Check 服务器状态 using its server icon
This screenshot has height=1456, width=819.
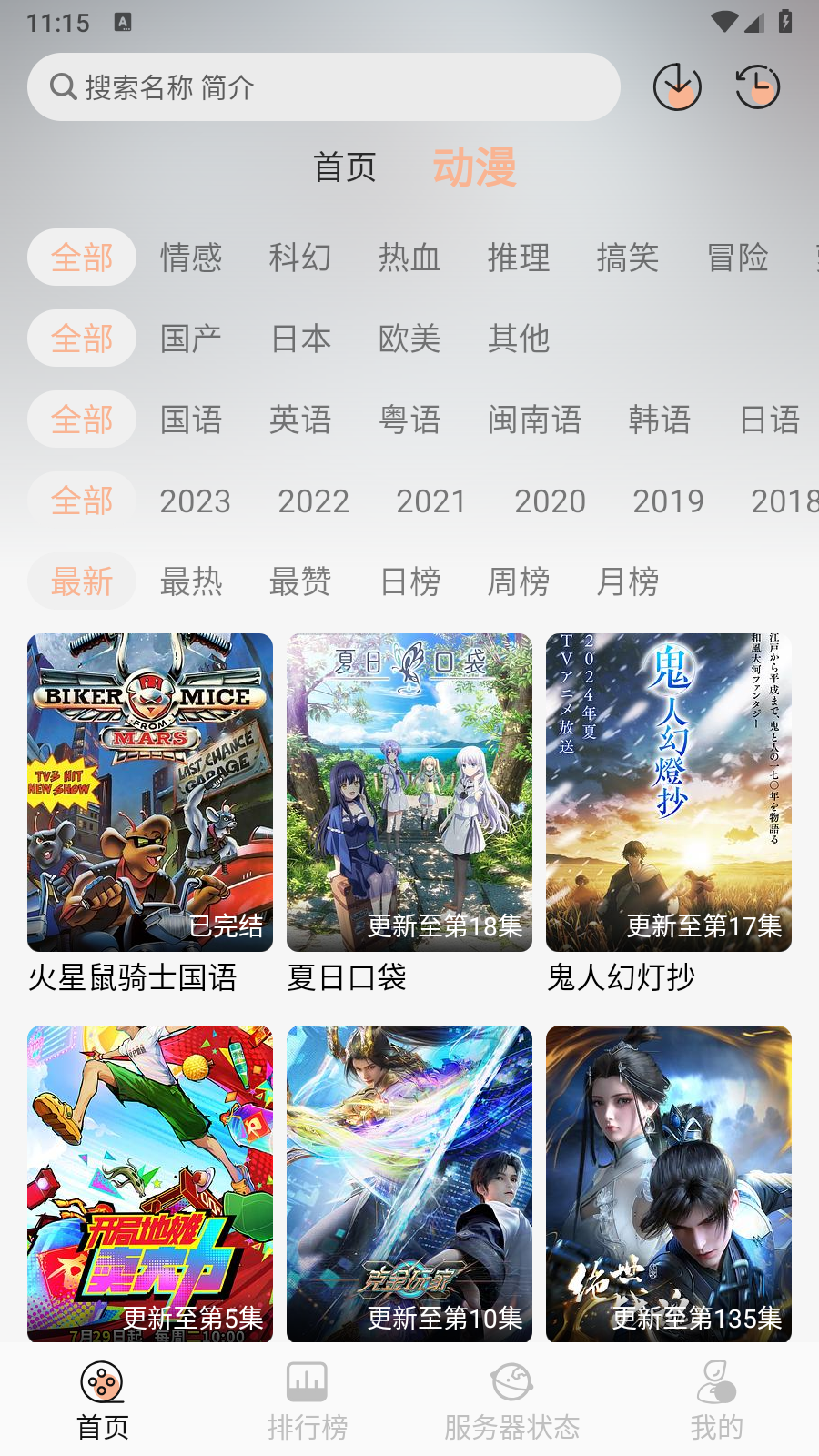(x=512, y=1380)
